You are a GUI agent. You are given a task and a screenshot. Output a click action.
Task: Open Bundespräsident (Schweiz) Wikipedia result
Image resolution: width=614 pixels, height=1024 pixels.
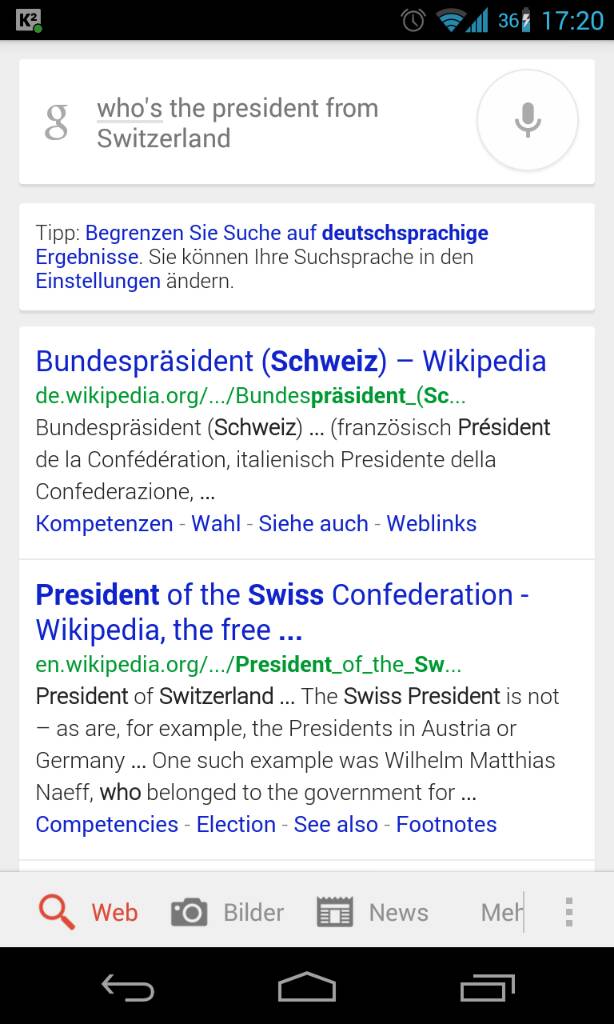291,360
